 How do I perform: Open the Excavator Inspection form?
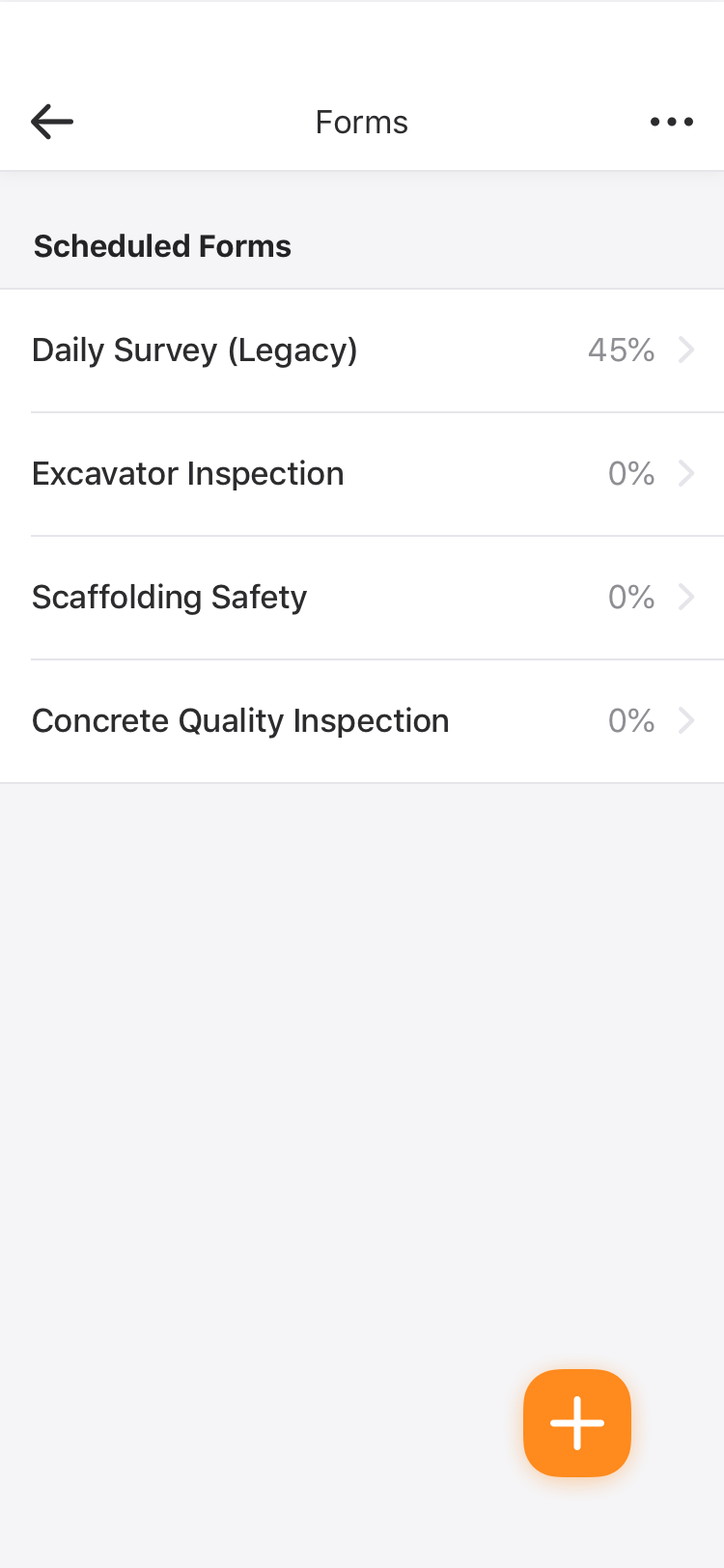[362, 474]
